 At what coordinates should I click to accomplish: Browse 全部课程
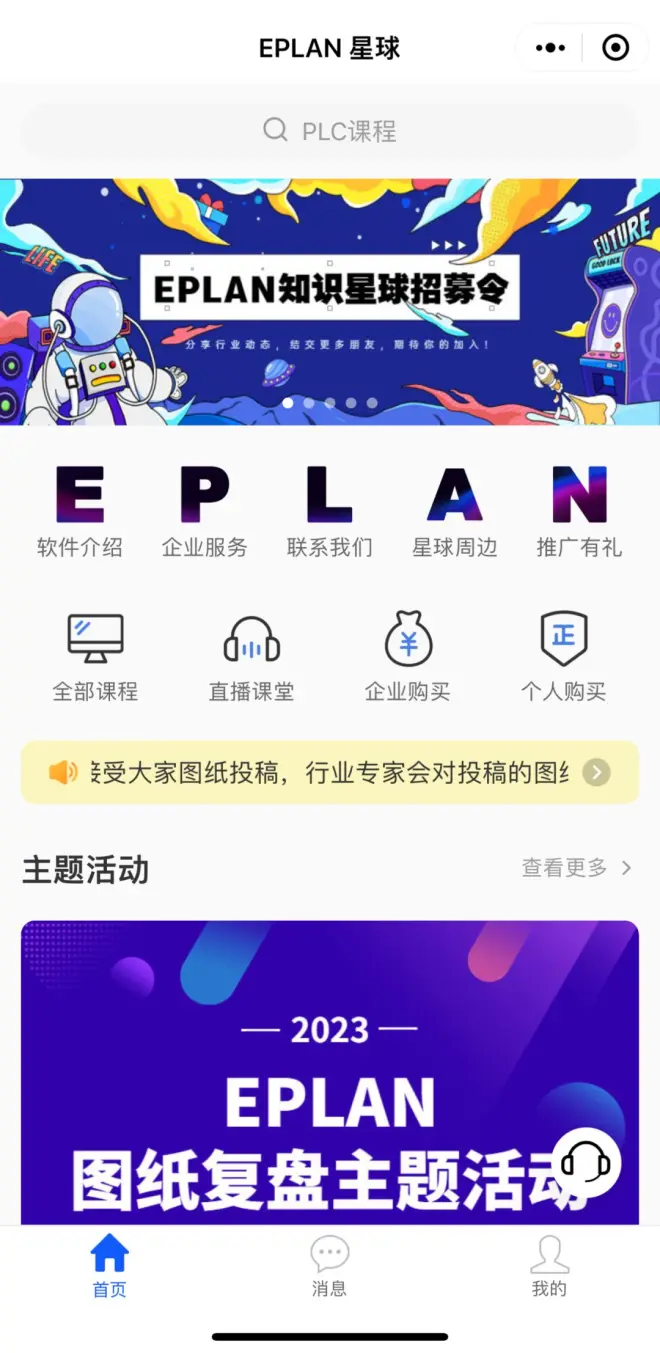[x=95, y=657]
